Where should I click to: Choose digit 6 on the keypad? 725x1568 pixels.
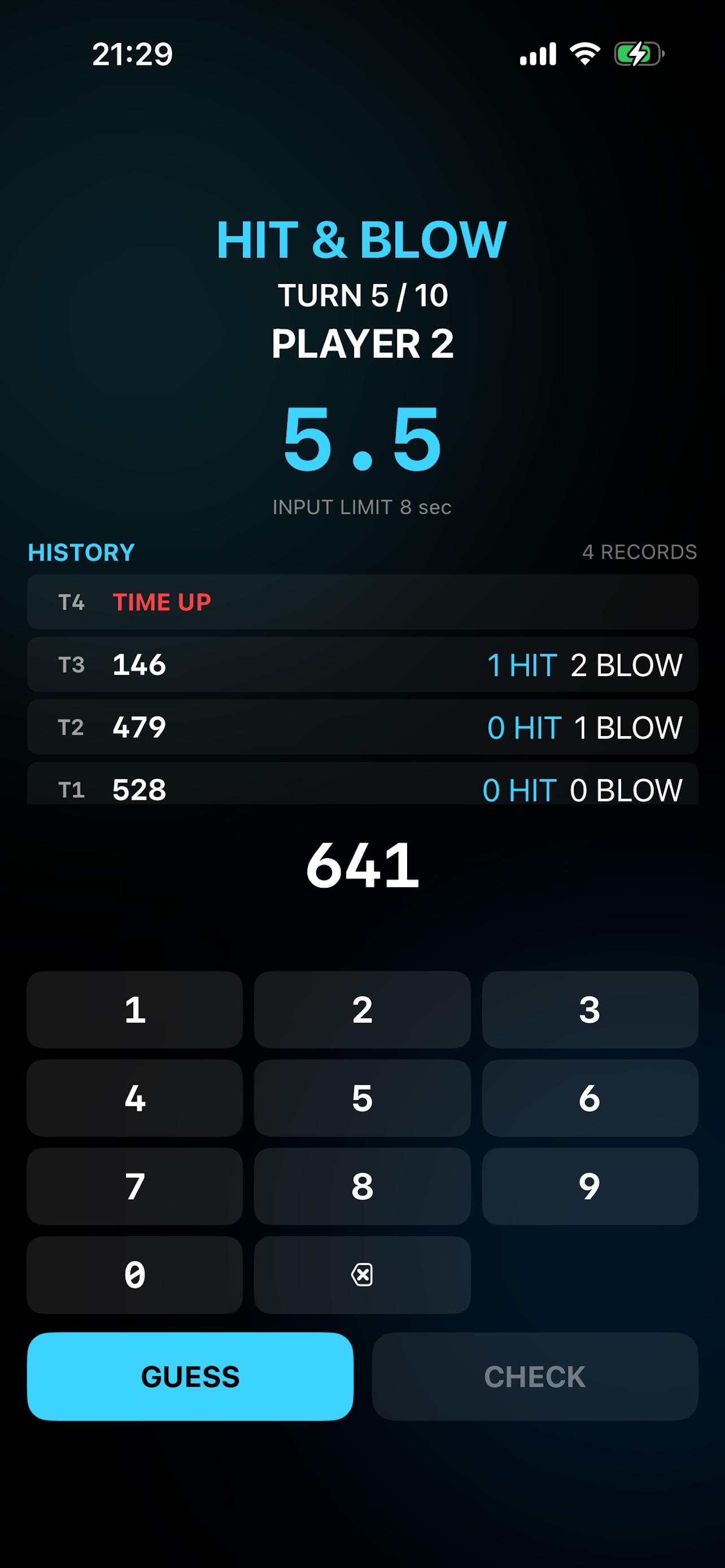590,1097
